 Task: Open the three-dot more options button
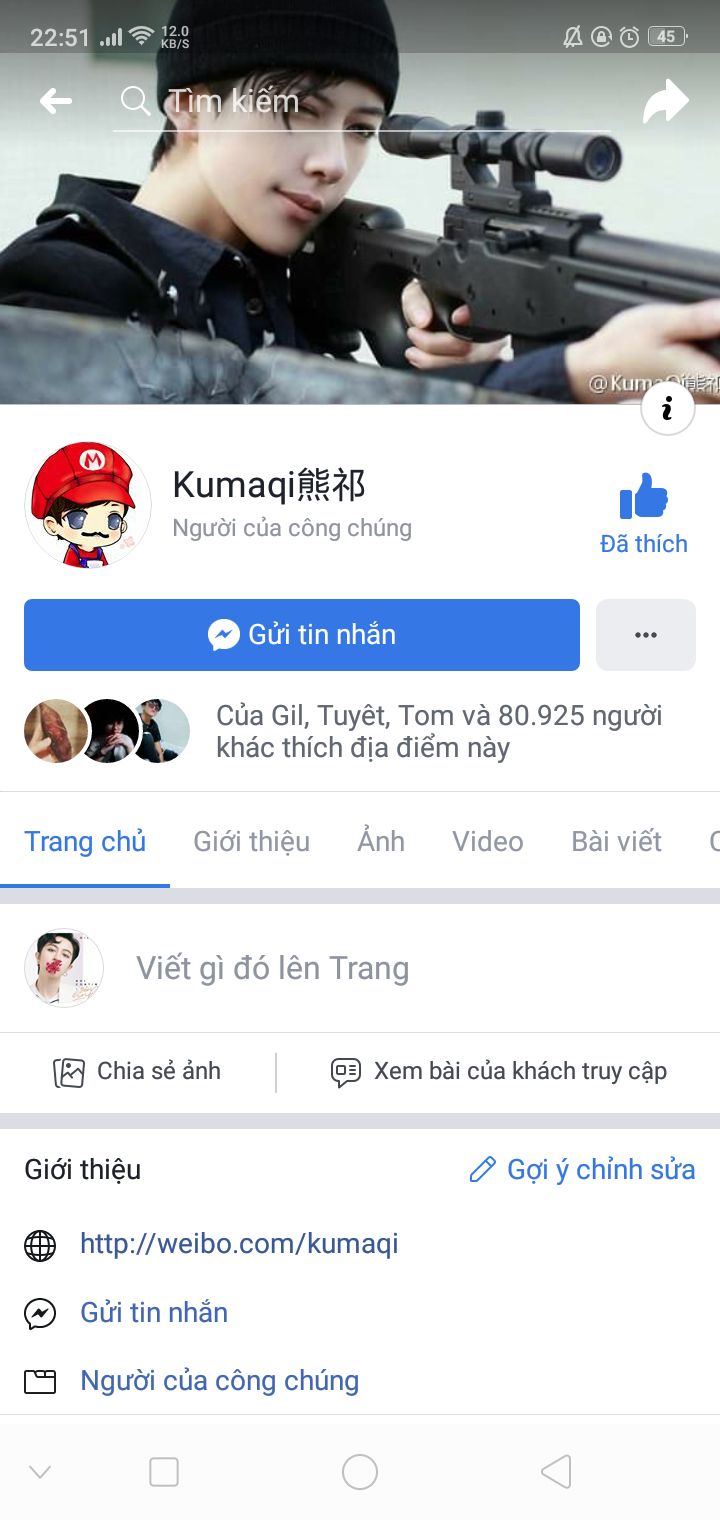click(x=646, y=635)
